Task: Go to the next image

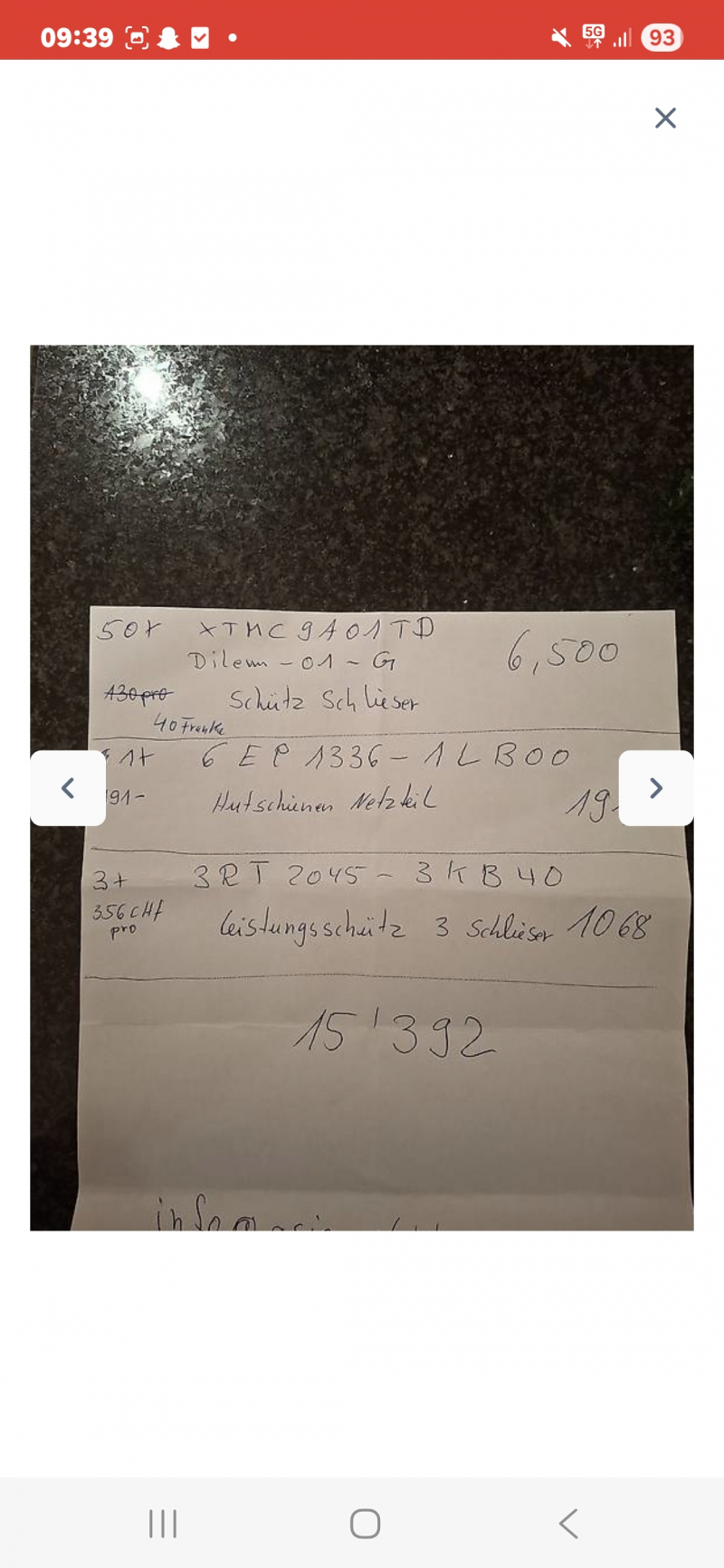Action: (x=656, y=788)
